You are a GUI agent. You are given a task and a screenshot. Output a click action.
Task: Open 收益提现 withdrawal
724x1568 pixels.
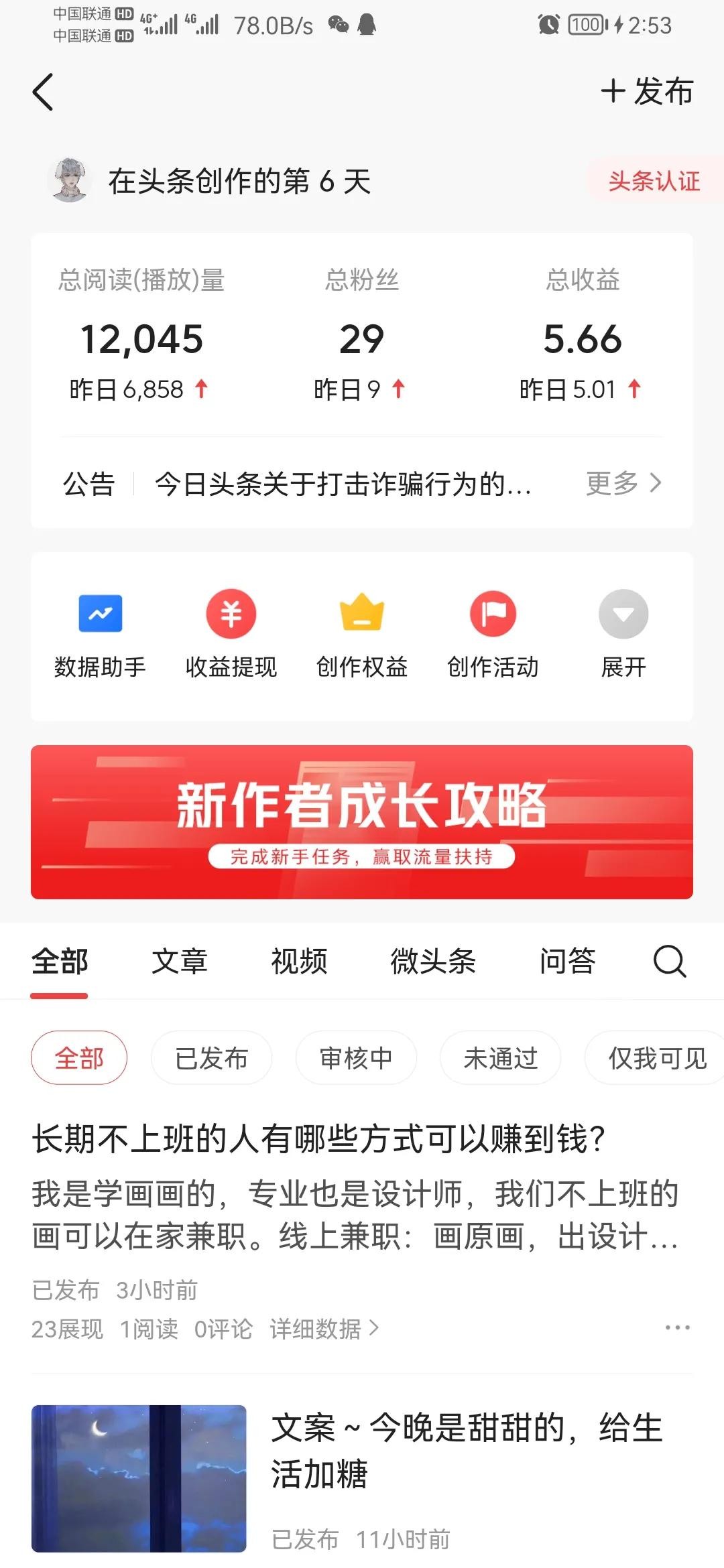[x=231, y=635]
